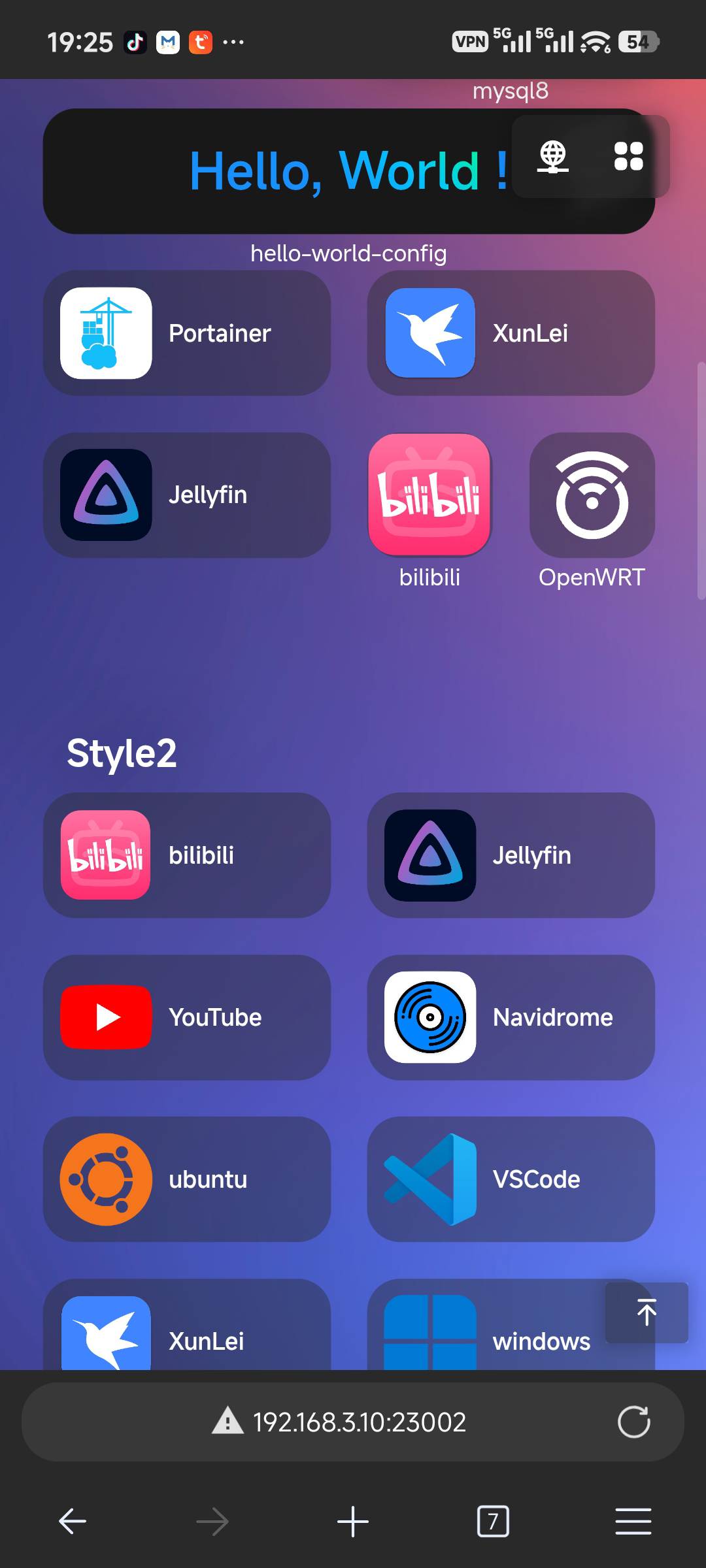The width and height of the screenshot is (706, 1568).
Task: Reload the page
Action: tap(633, 1422)
